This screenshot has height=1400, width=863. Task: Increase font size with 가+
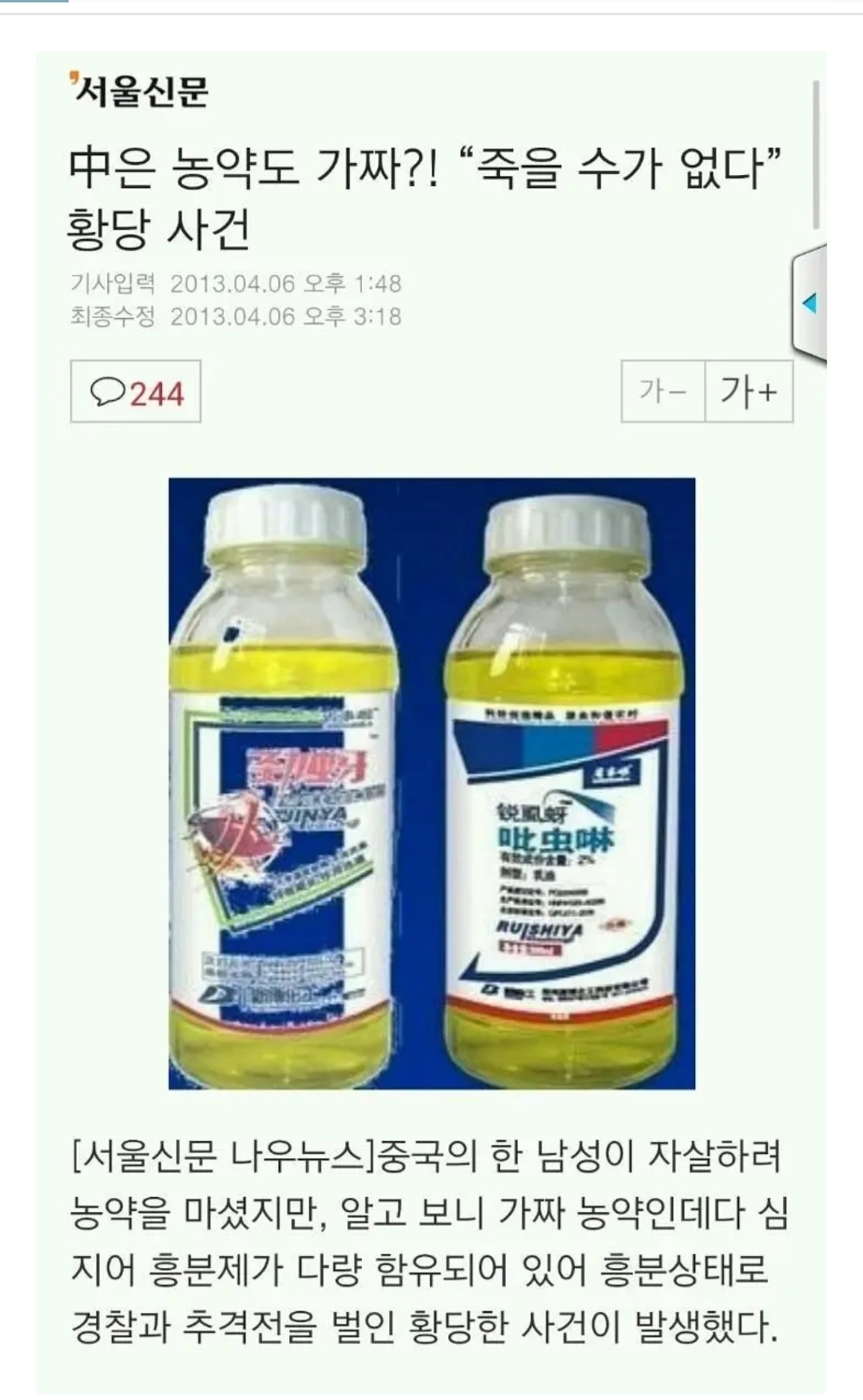[749, 392]
